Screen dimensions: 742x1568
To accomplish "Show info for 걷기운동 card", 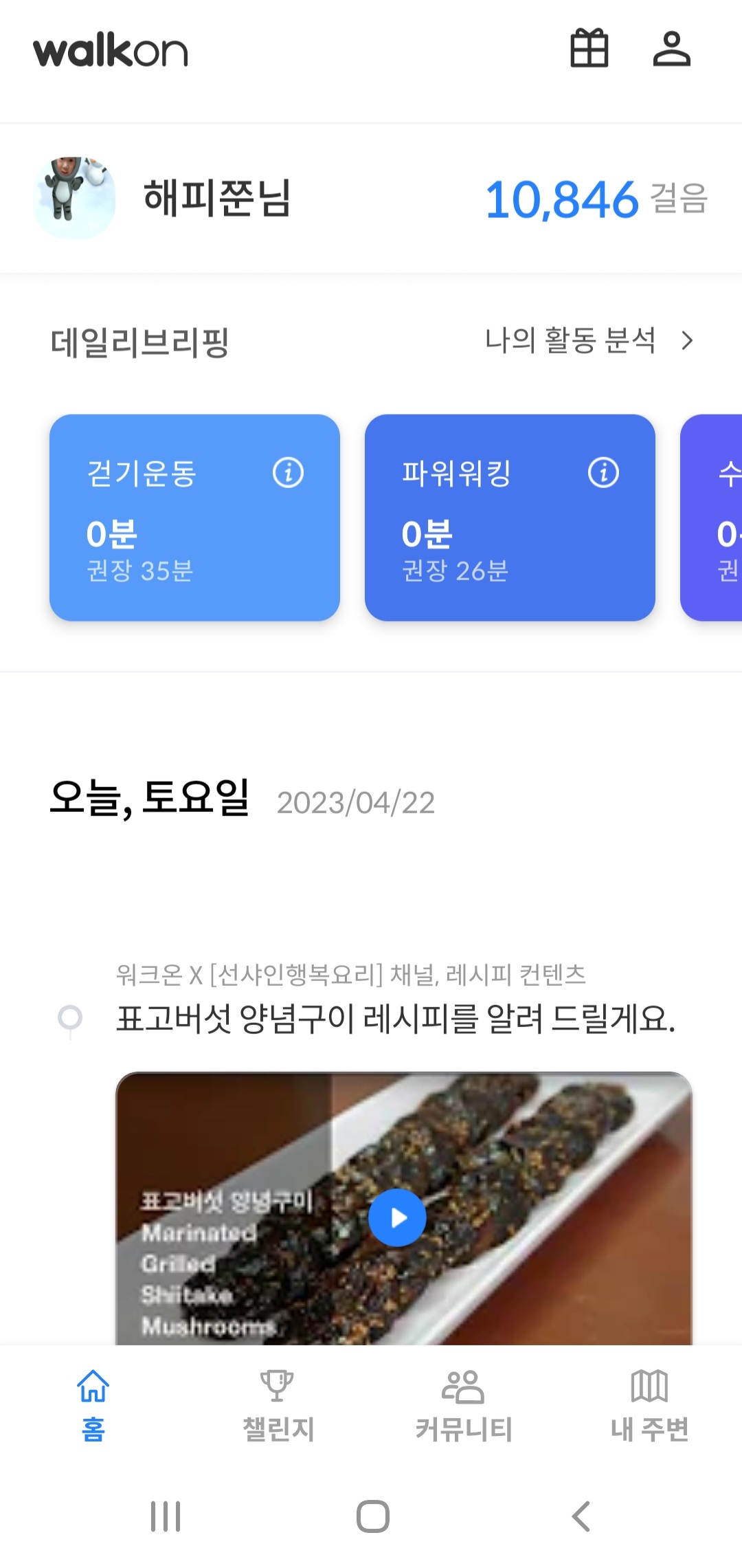I will click(x=288, y=473).
